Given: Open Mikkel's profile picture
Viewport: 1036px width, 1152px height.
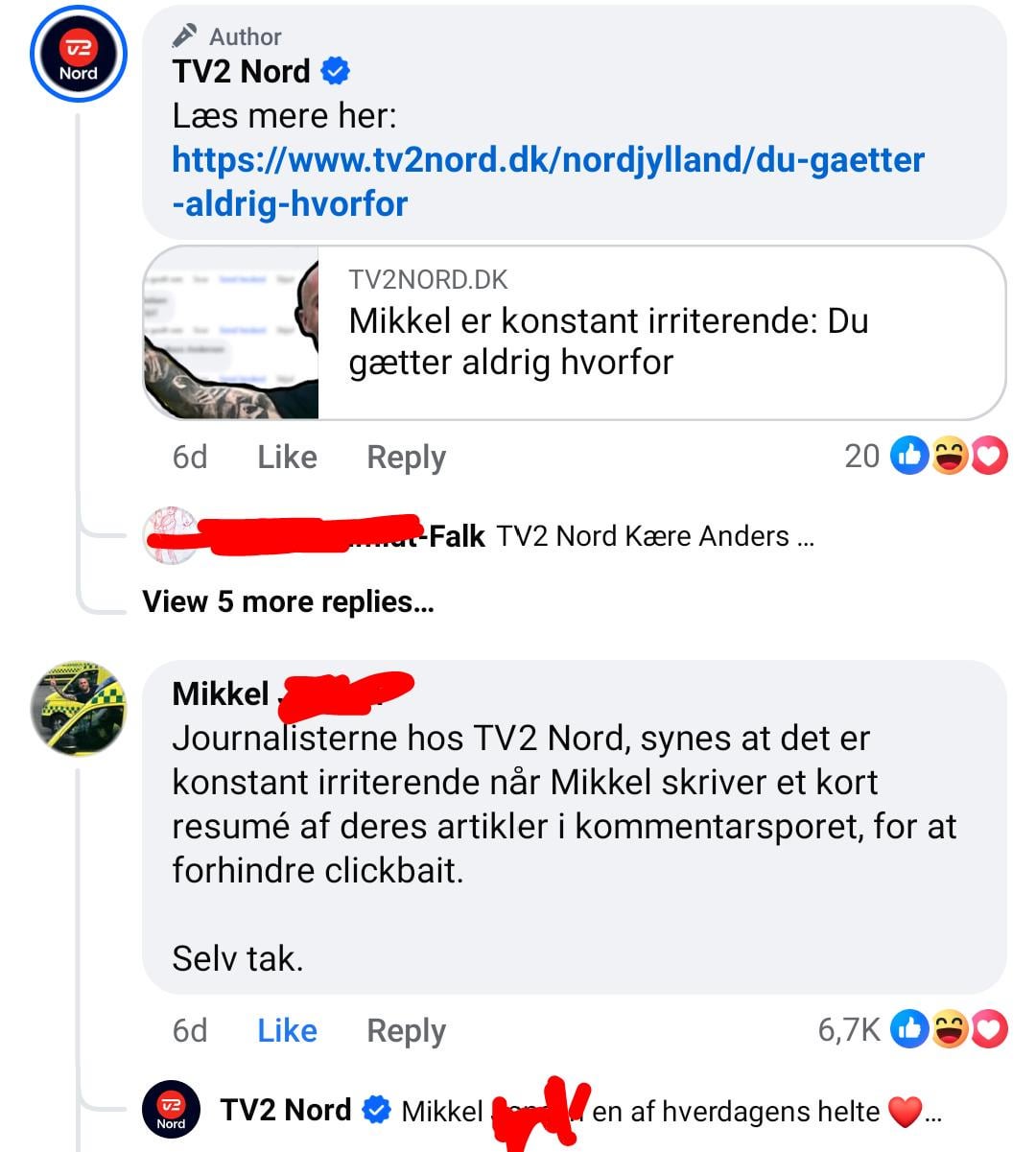Looking at the screenshot, I should tap(78, 709).
